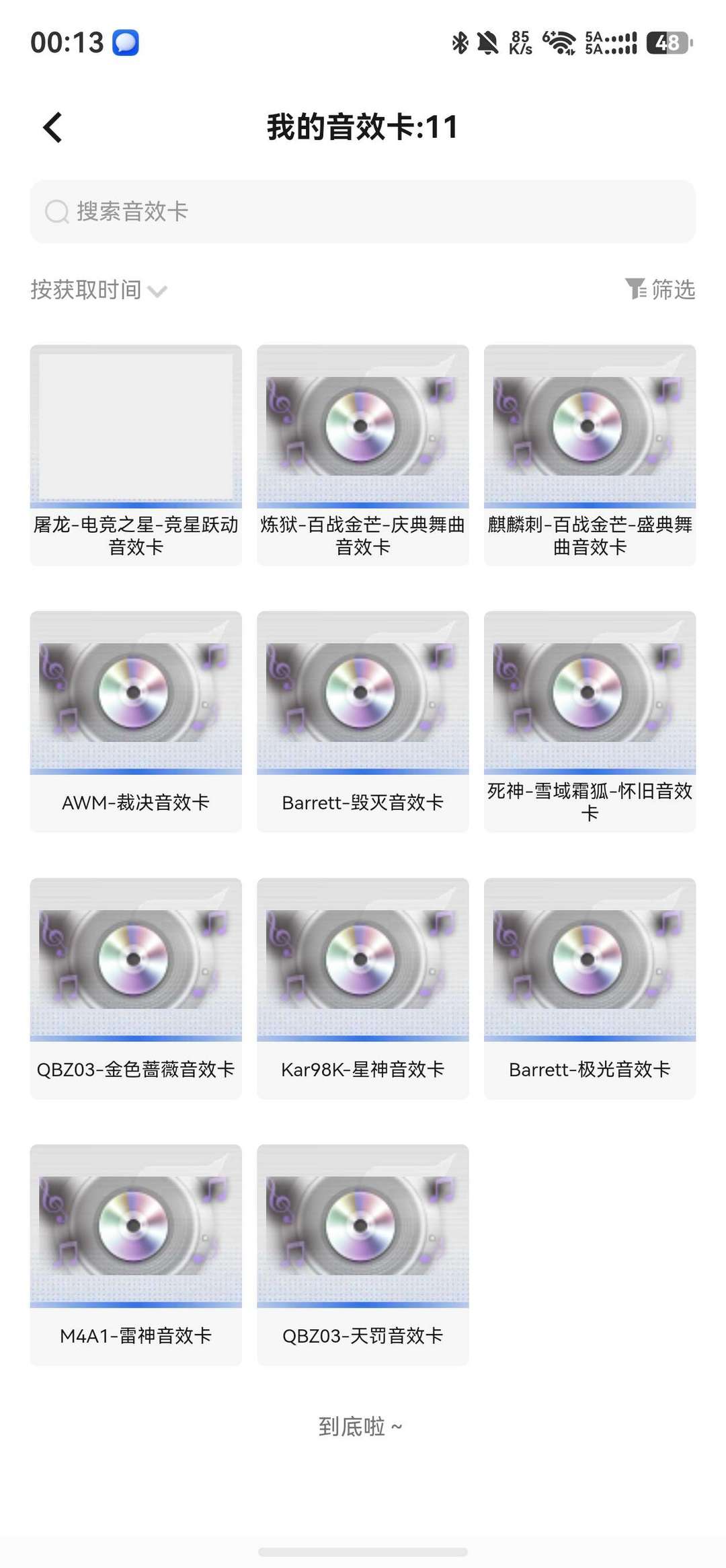Go back using the top-left arrow
This screenshot has width=726, height=1568.
(x=52, y=127)
